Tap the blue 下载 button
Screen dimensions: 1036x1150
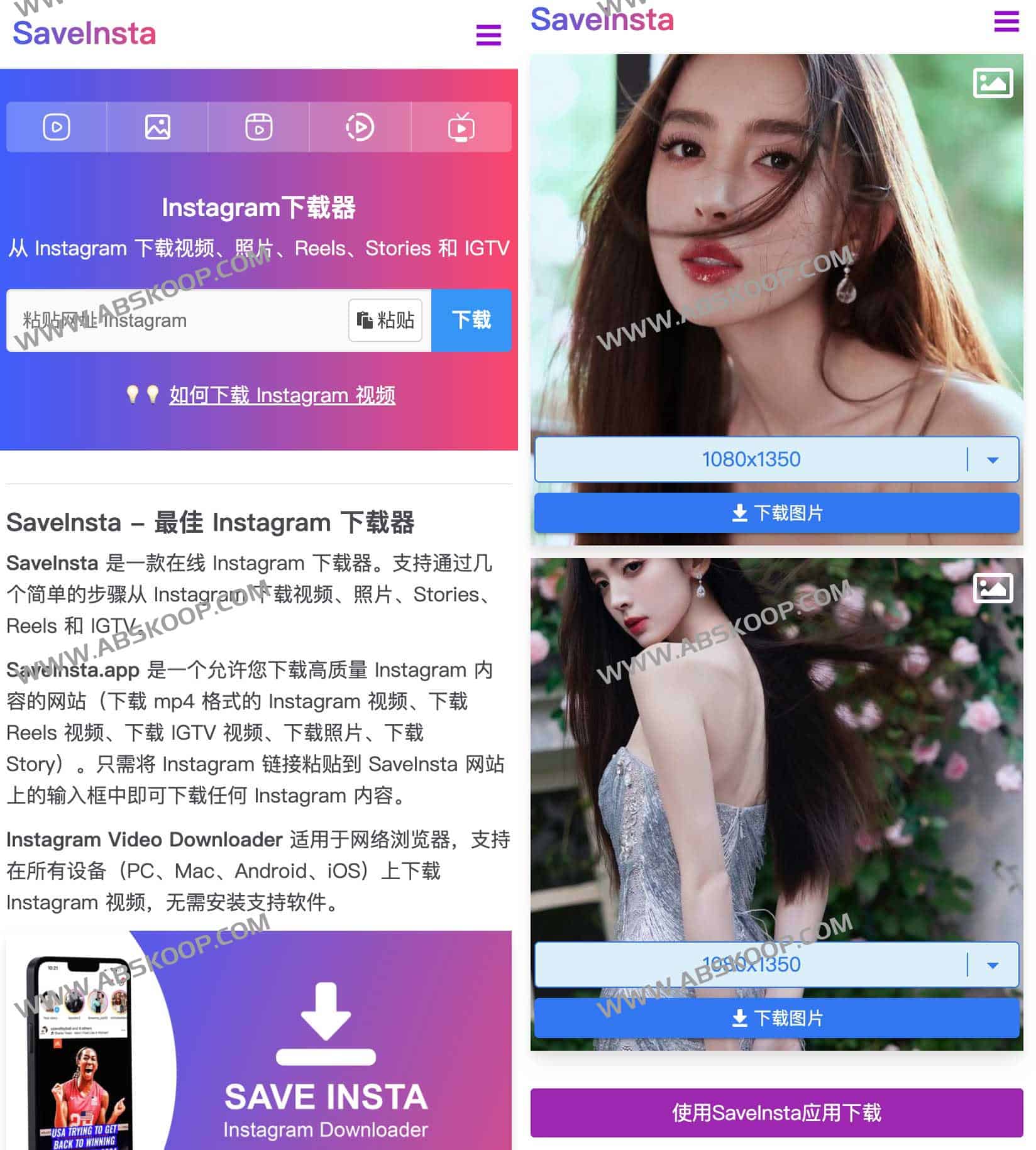471,320
